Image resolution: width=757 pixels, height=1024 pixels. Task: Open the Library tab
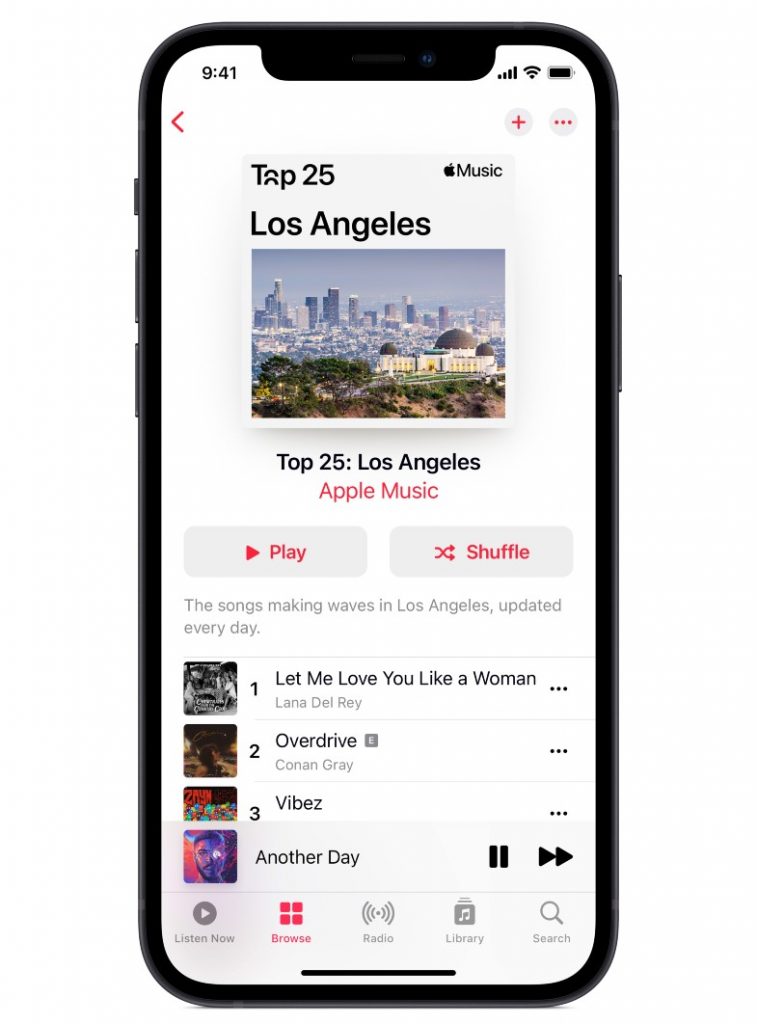[x=464, y=921]
